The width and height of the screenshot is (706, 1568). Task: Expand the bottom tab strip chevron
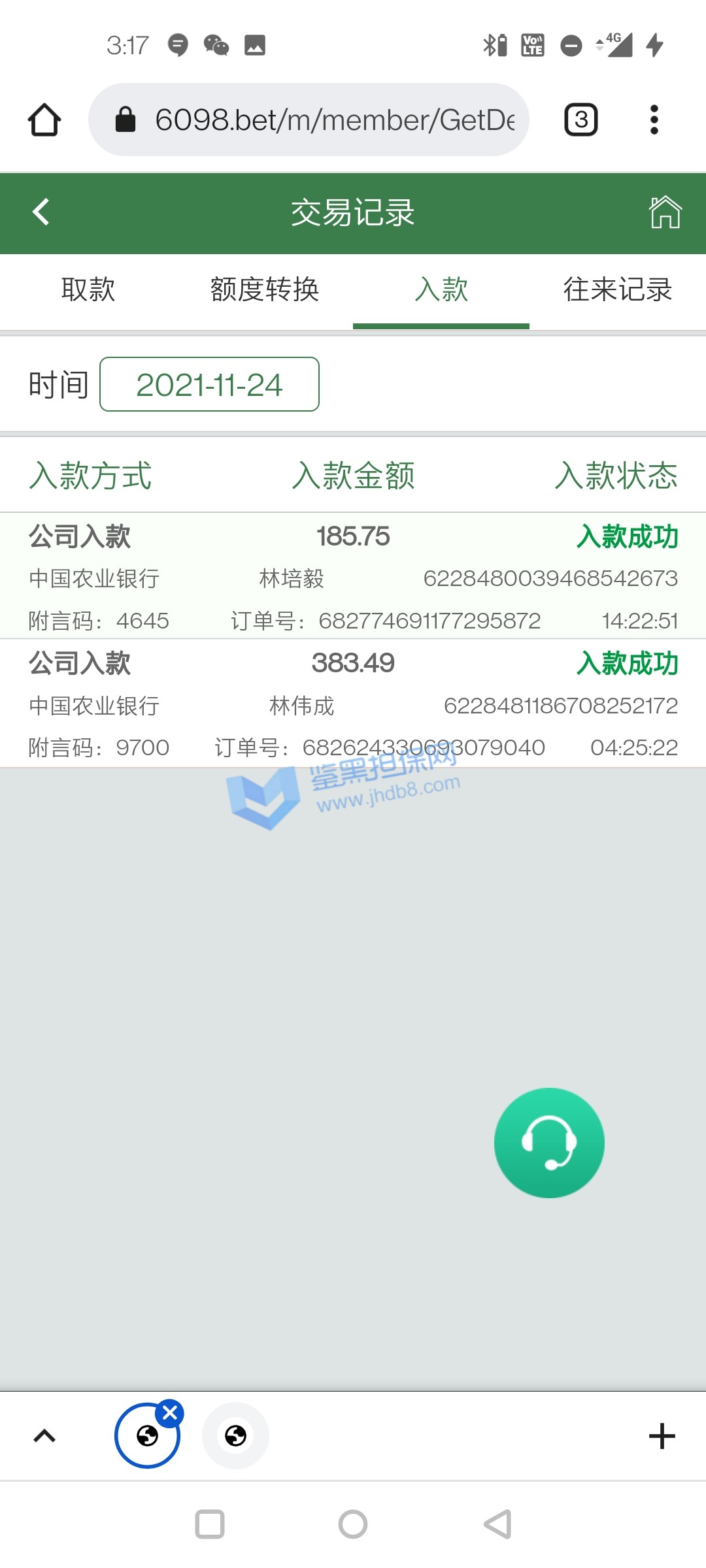[44, 1435]
